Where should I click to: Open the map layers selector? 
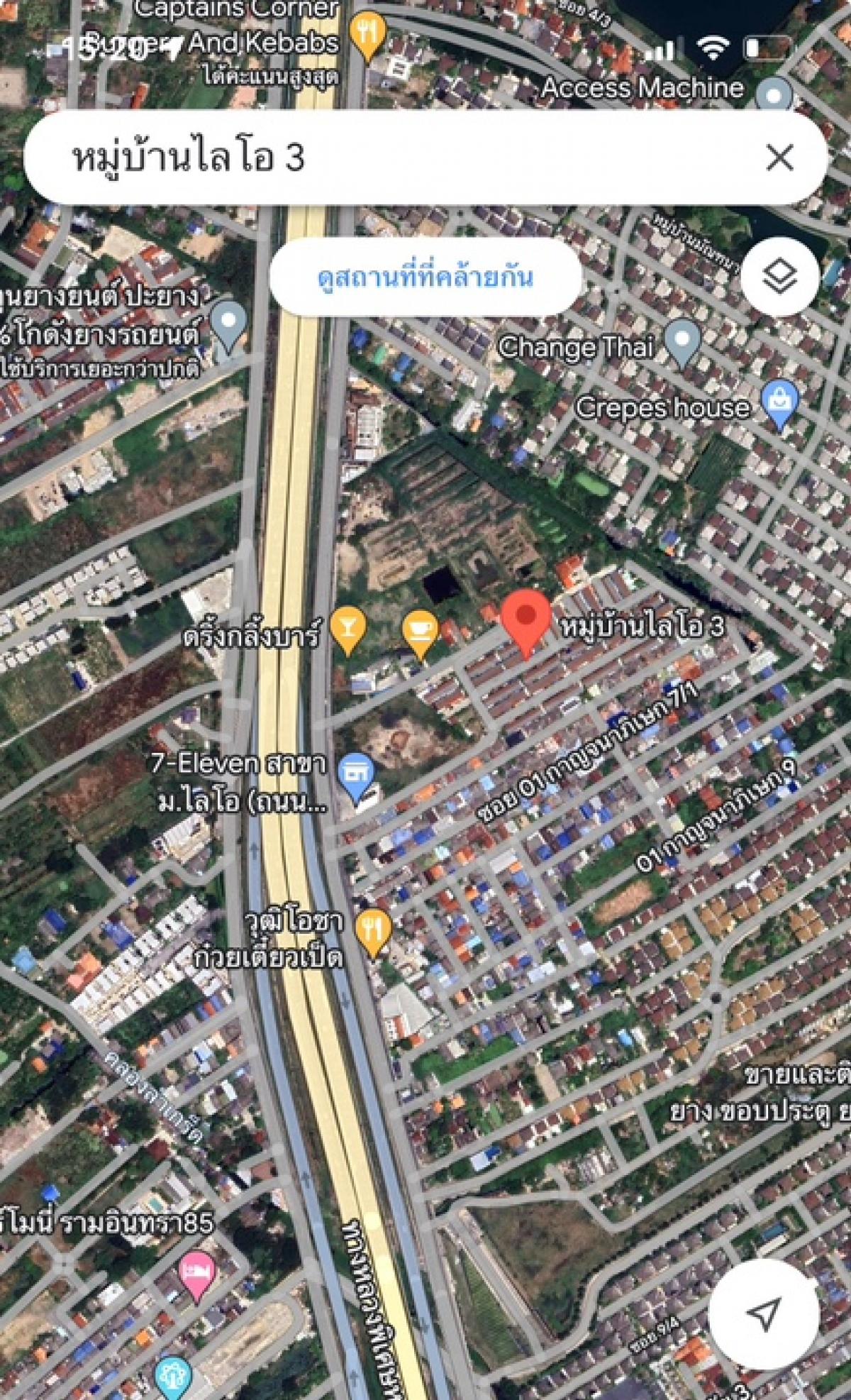(x=780, y=277)
